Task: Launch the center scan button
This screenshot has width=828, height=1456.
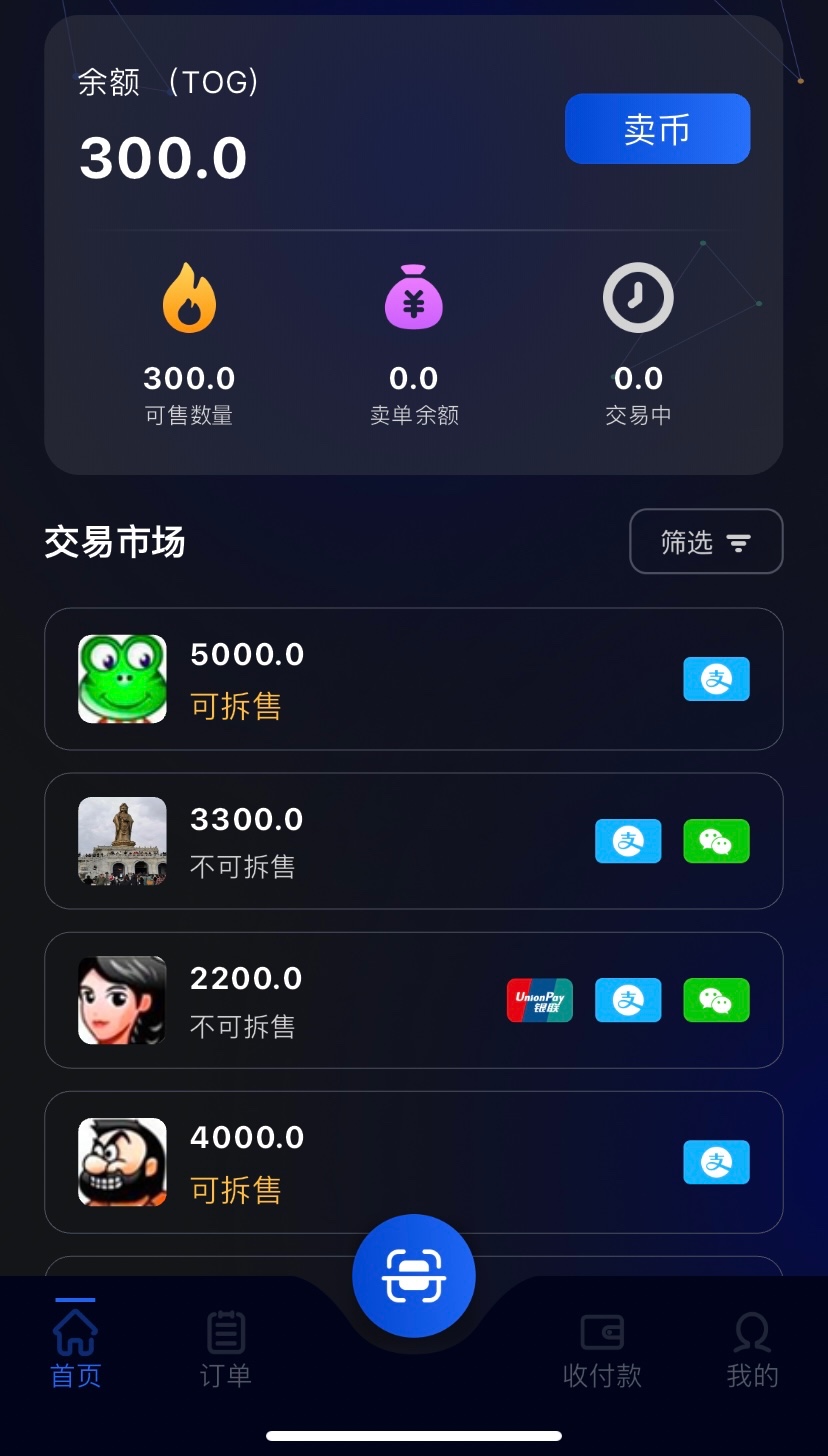Action: [x=413, y=1275]
